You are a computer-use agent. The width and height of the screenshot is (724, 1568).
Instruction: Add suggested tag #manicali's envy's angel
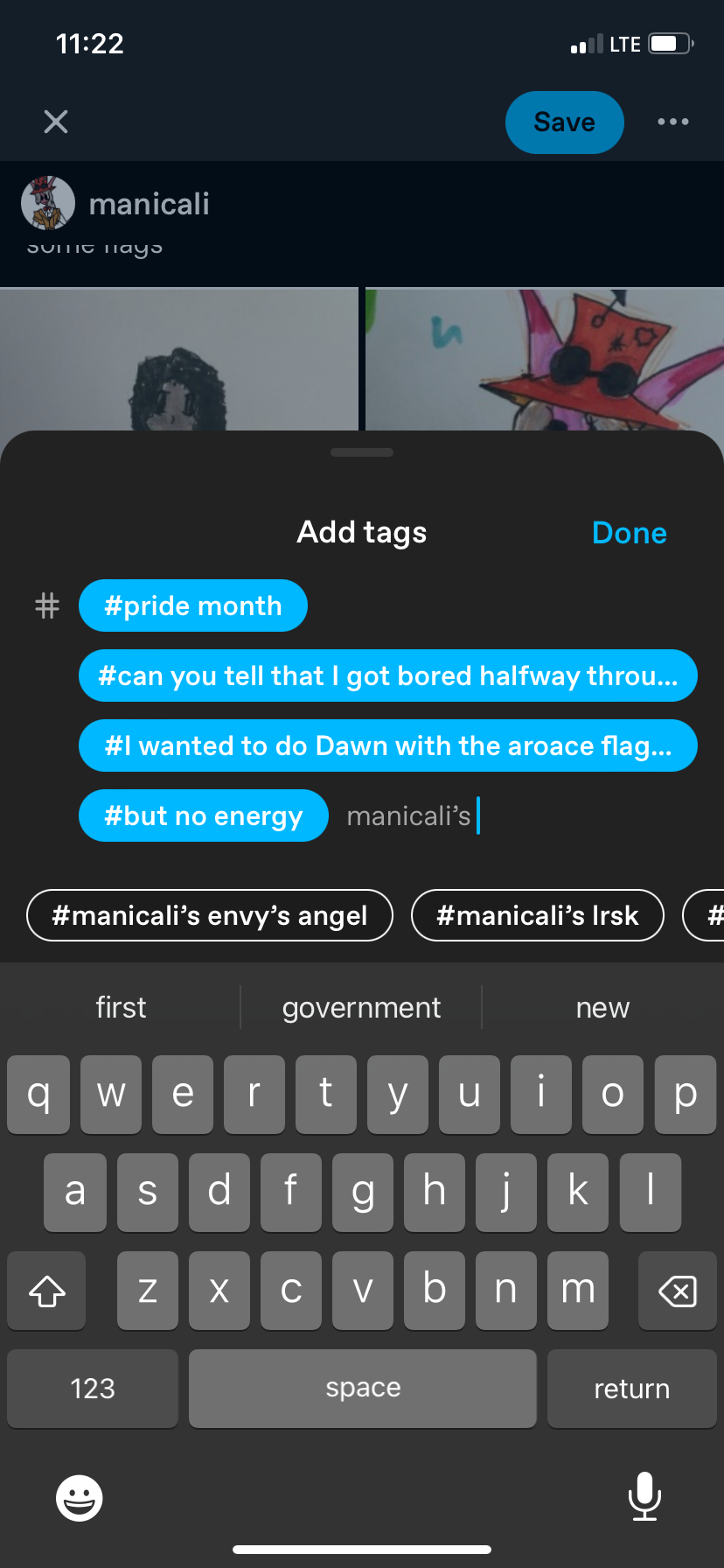[210, 915]
